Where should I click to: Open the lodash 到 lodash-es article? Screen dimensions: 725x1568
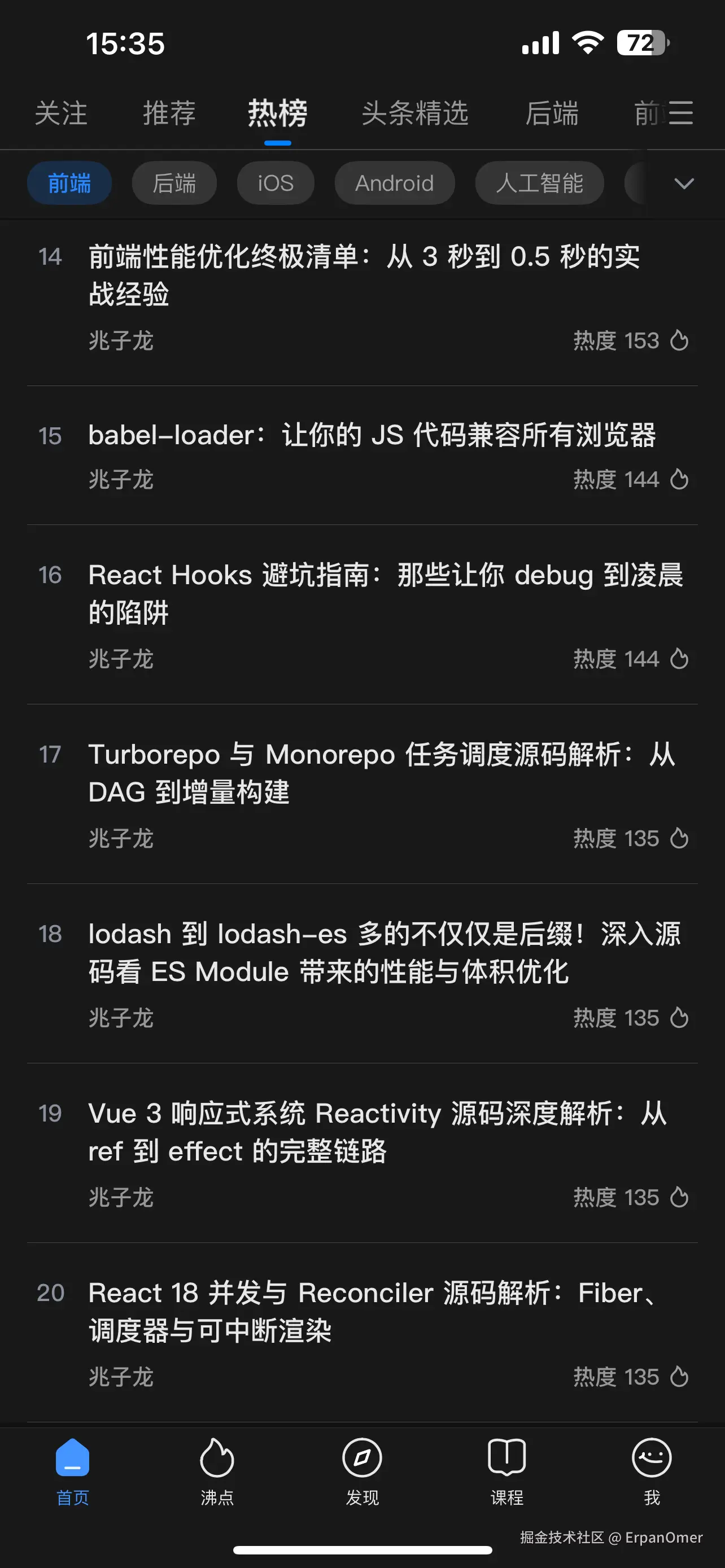click(384, 953)
